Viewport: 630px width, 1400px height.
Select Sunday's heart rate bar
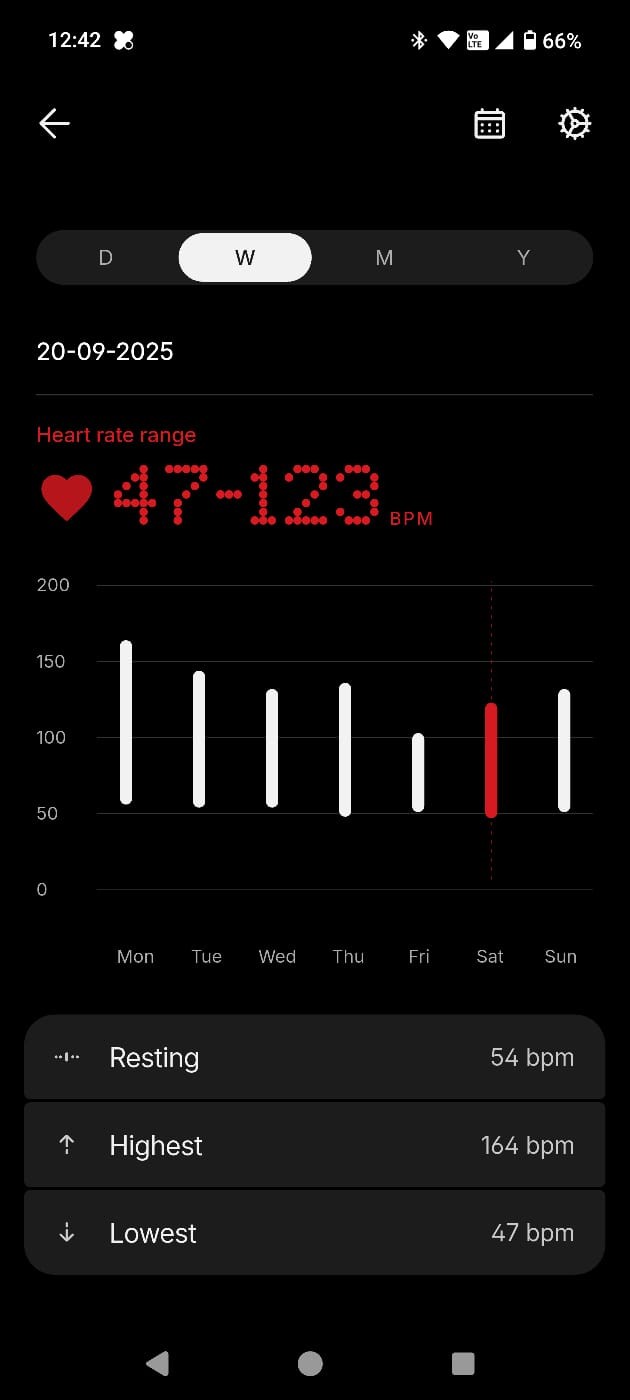[x=564, y=750]
